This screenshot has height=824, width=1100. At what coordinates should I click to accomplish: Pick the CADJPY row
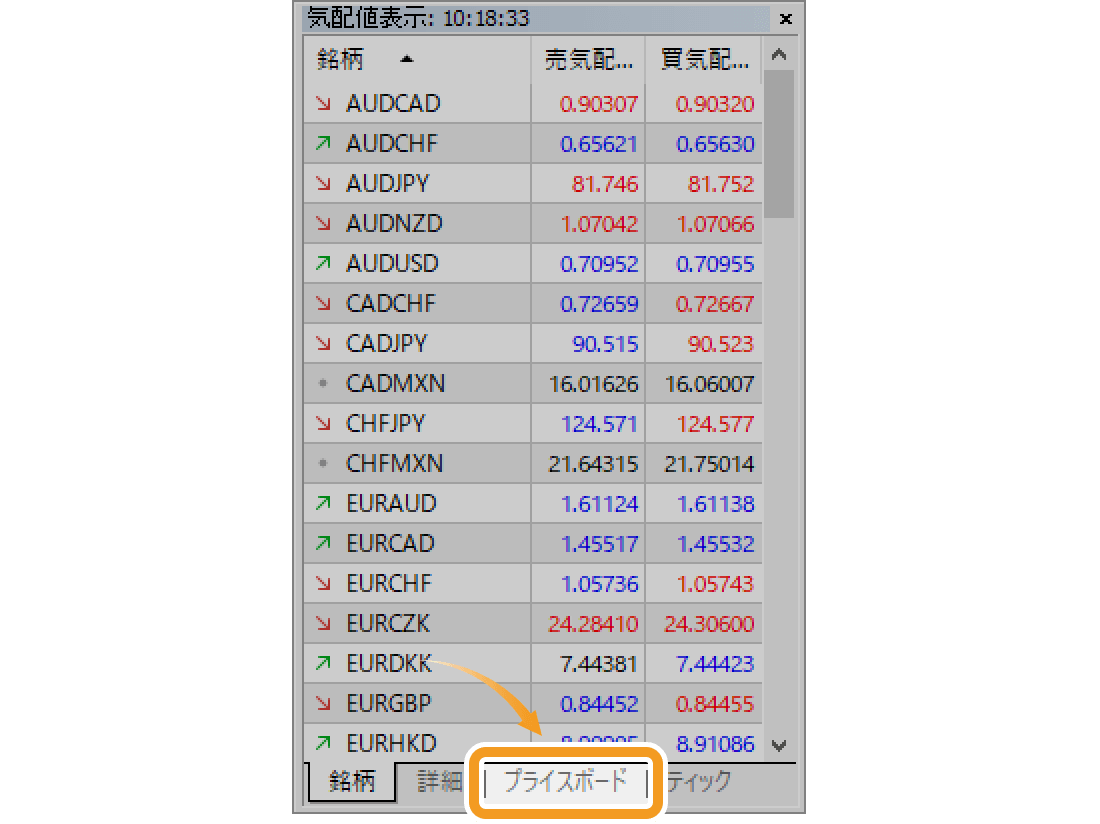(387, 344)
